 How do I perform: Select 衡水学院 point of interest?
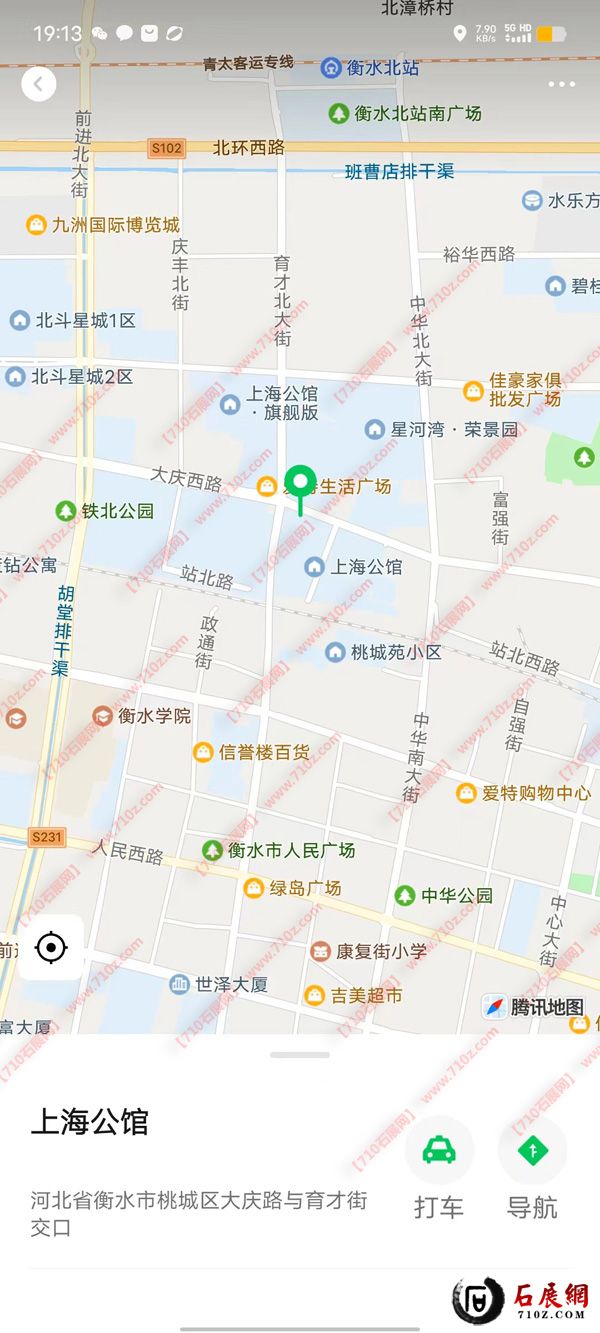(x=142, y=716)
